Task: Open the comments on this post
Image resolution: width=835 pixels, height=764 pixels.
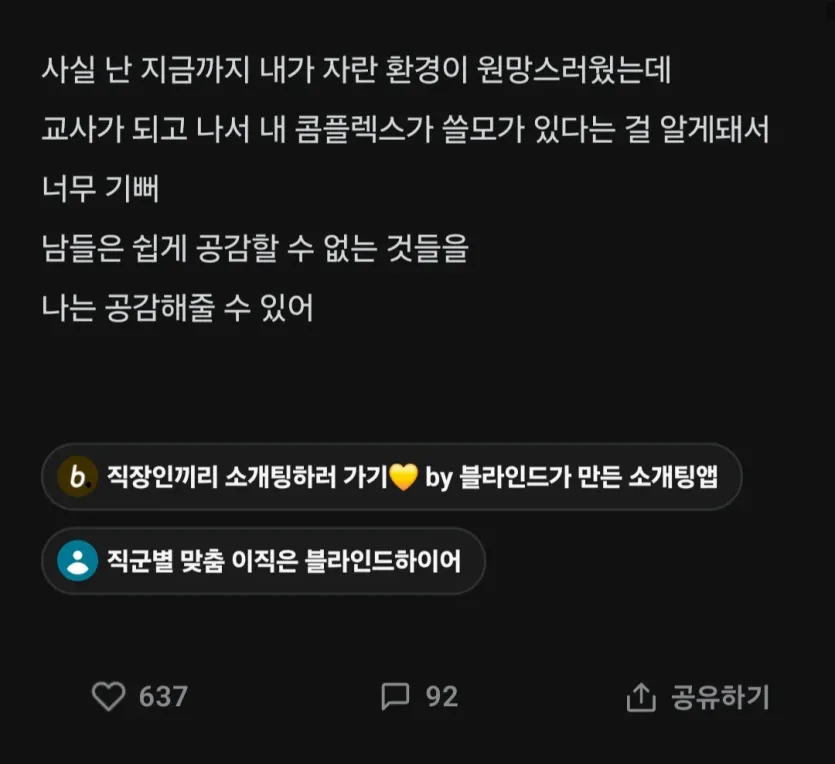Action: pos(396,696)
